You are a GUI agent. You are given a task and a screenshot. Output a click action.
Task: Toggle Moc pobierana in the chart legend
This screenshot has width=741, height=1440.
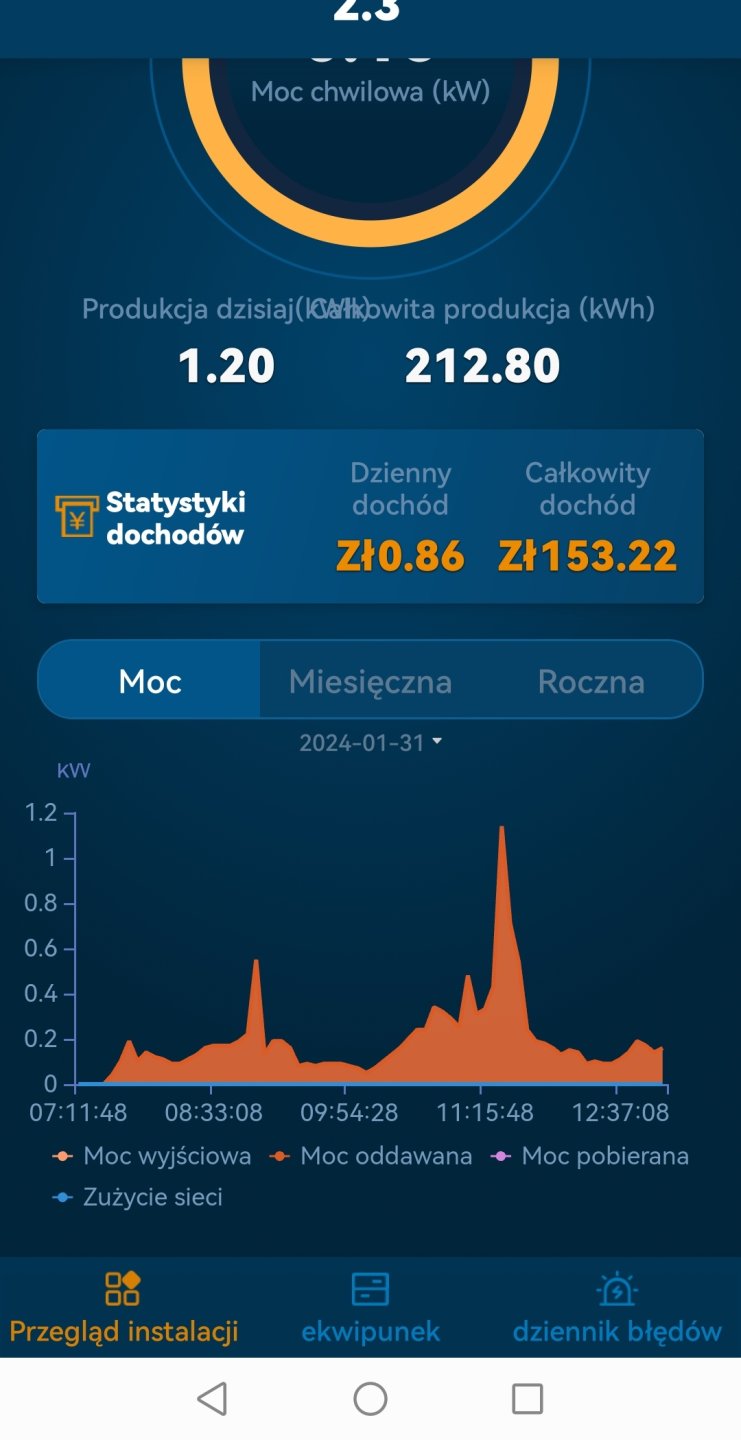point(591,1156)
